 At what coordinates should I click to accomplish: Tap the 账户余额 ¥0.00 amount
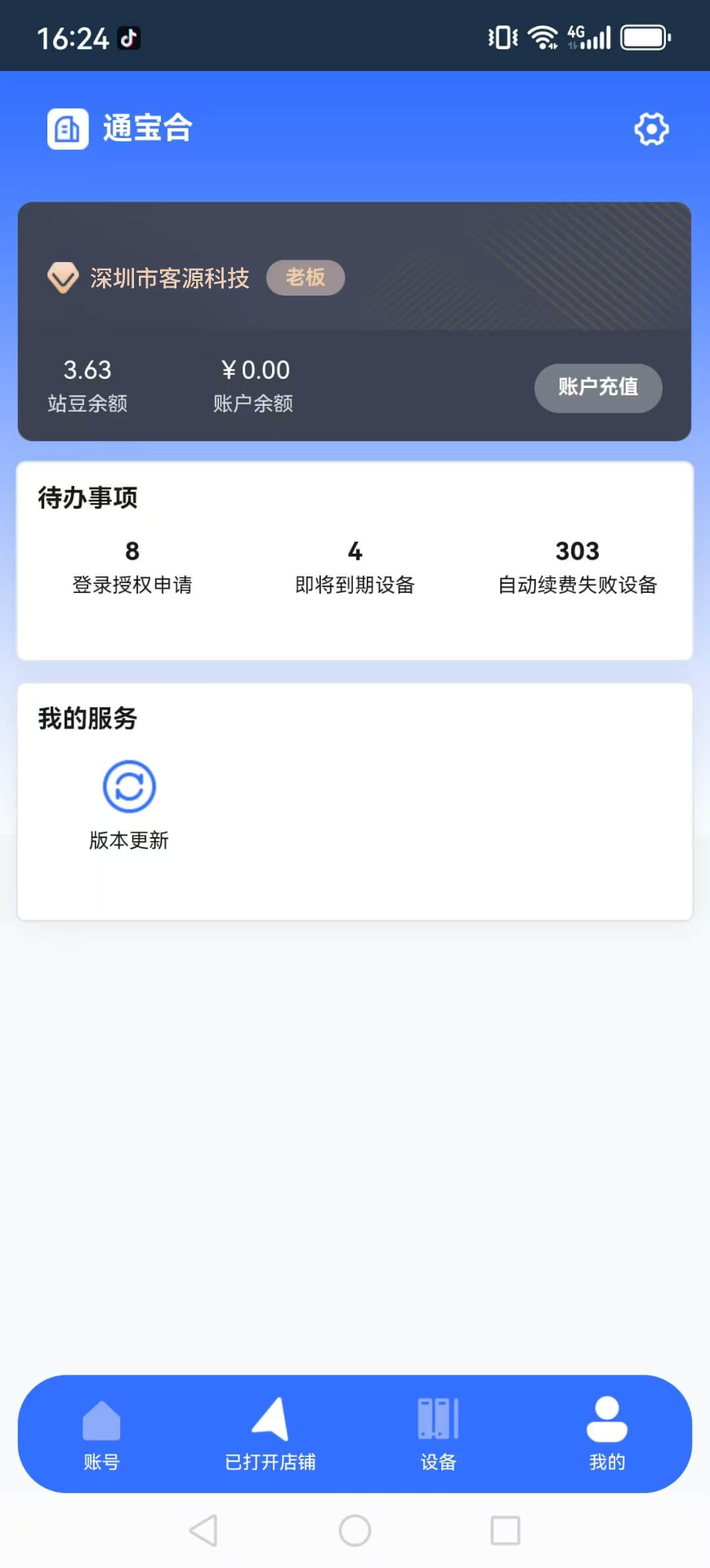(254, 370)
